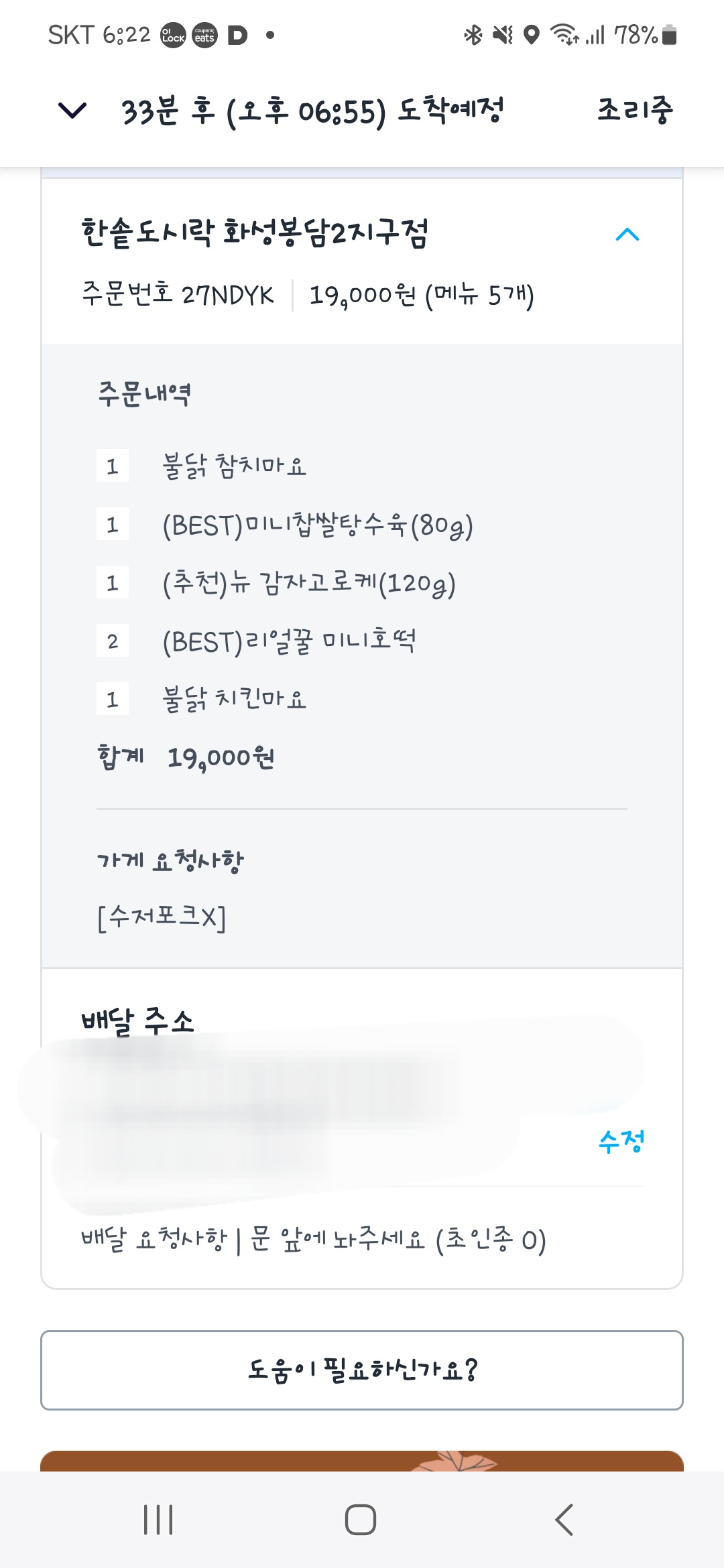Tap 수정 to edit delivery address
This screenshot has height=1568, width=724.
click(621, 1140)
